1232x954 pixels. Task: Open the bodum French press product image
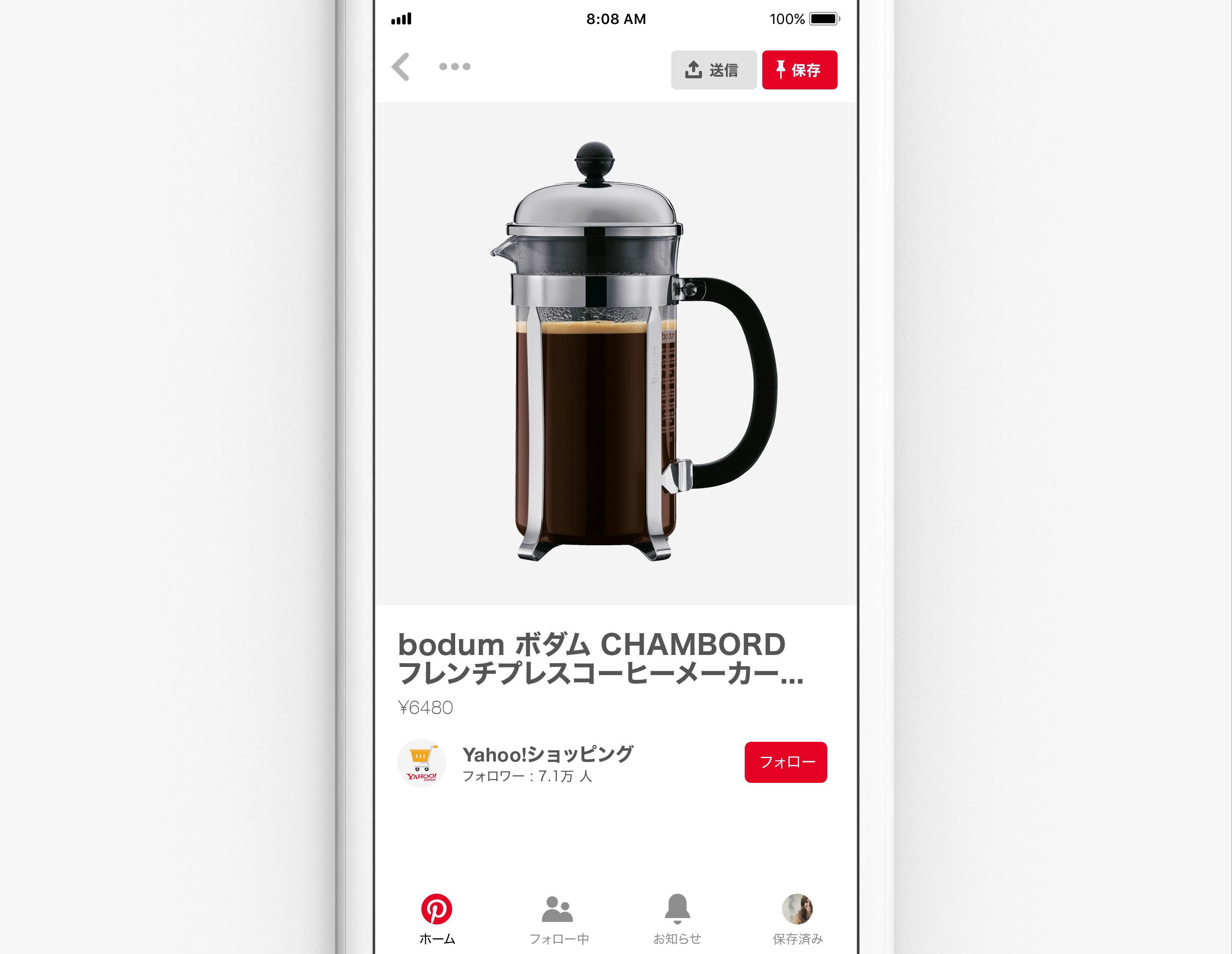616,353
